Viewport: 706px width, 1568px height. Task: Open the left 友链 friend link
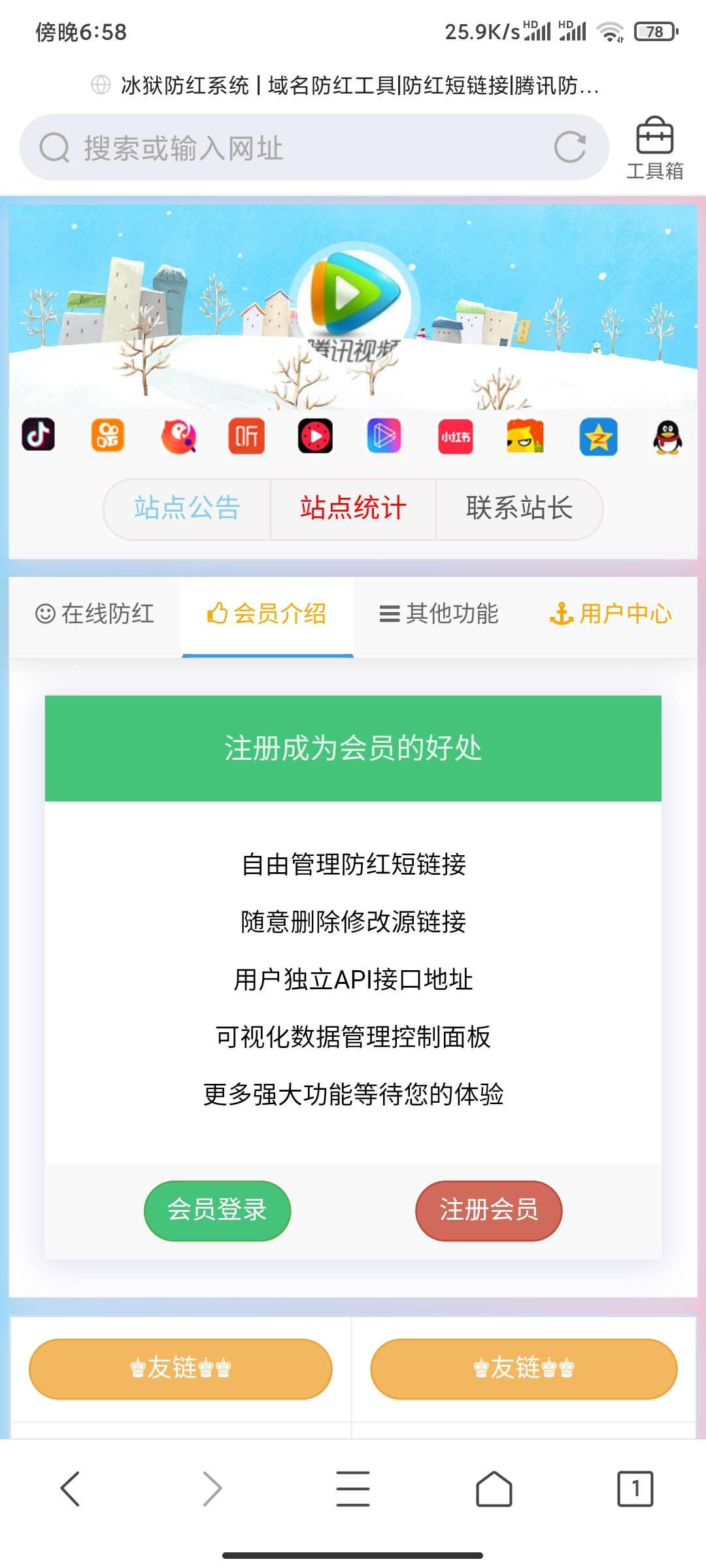click(180, 1369)
